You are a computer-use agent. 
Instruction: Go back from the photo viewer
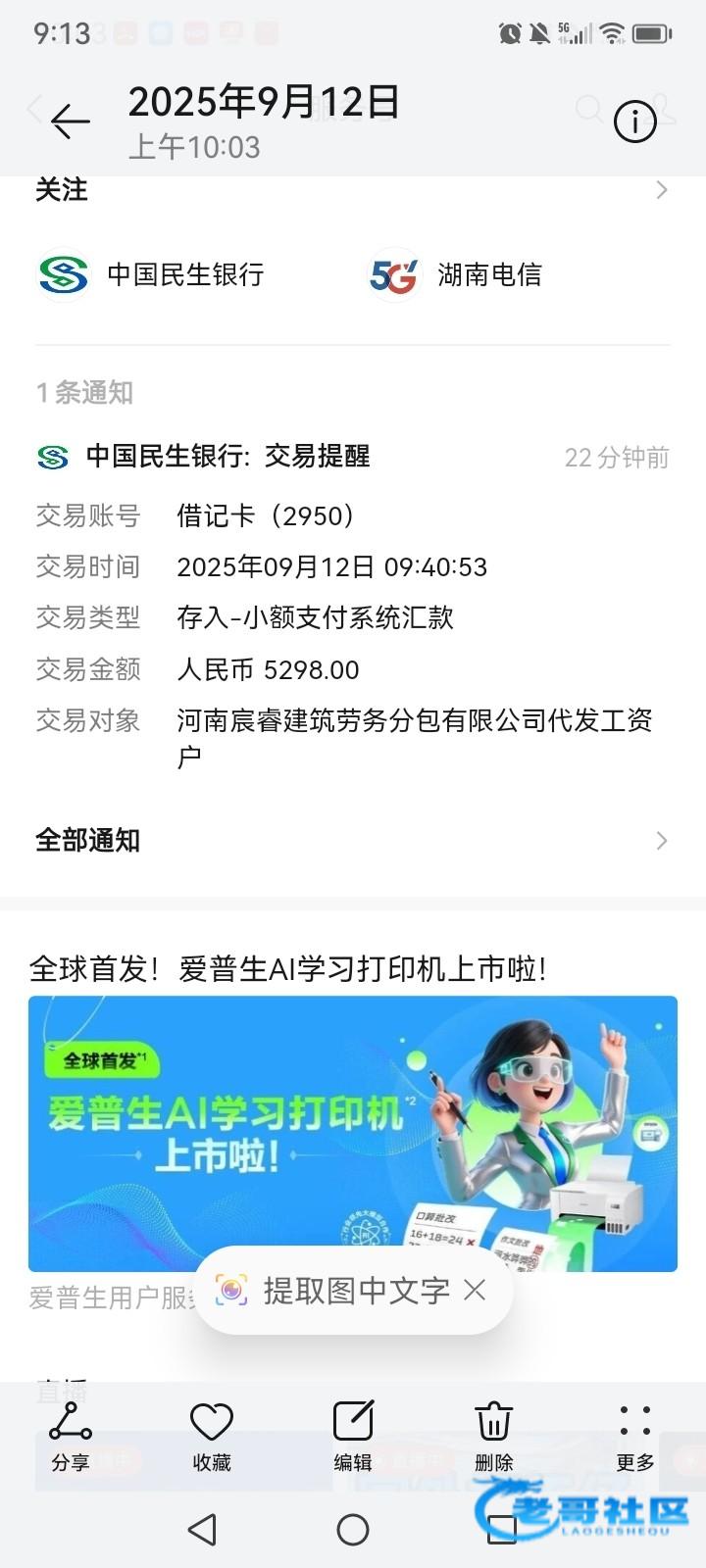point(70,122)
